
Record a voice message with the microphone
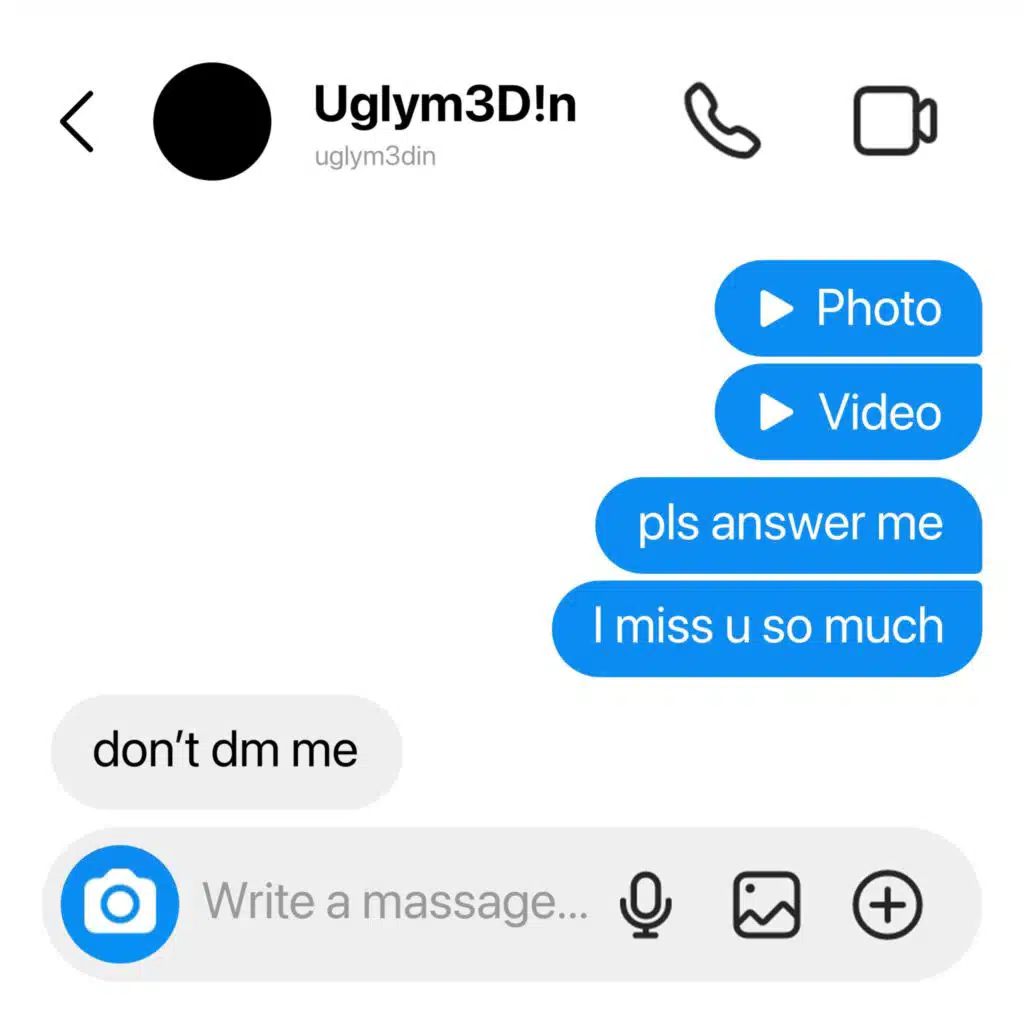click(x=646, y=904)
